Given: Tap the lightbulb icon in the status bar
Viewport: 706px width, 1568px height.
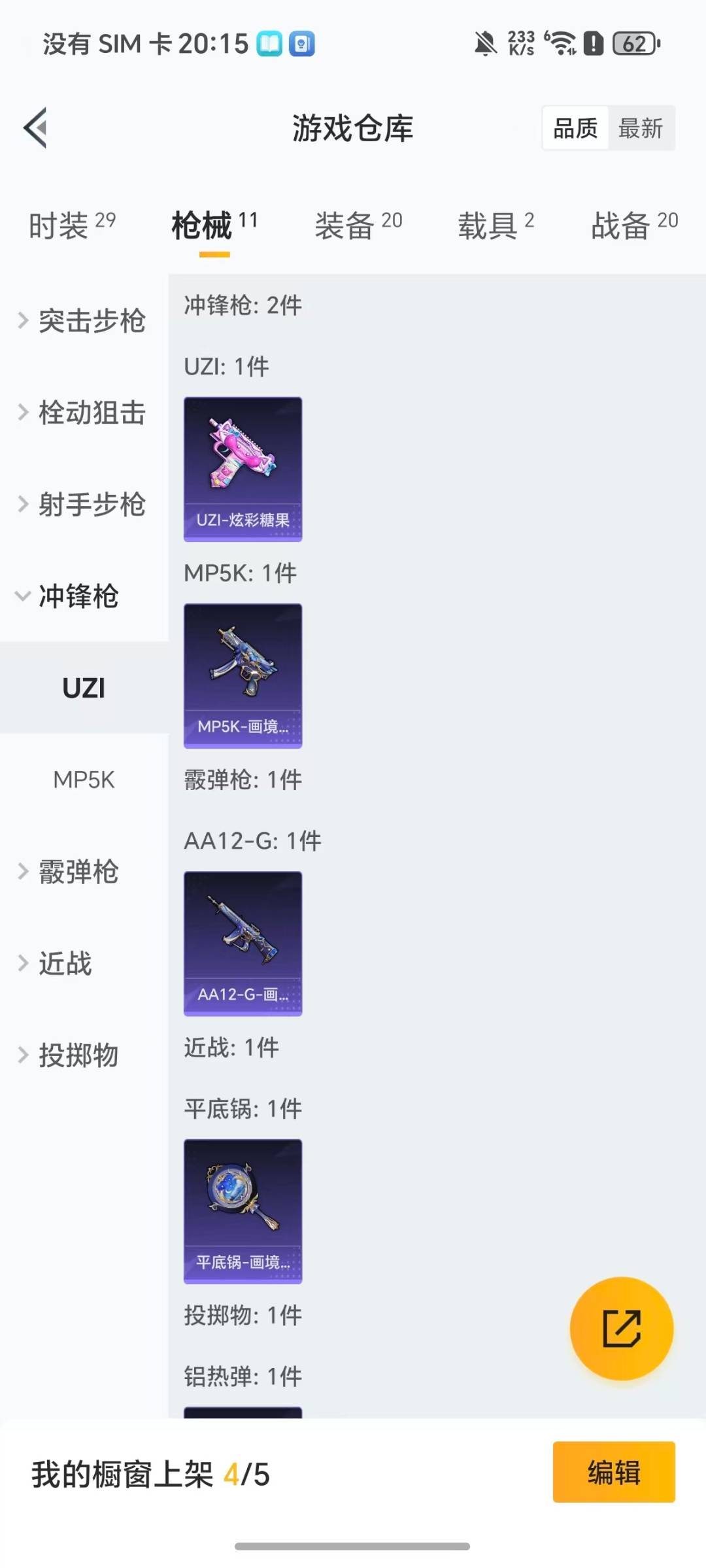Looking at the screenshot, I should pos(304,43).
